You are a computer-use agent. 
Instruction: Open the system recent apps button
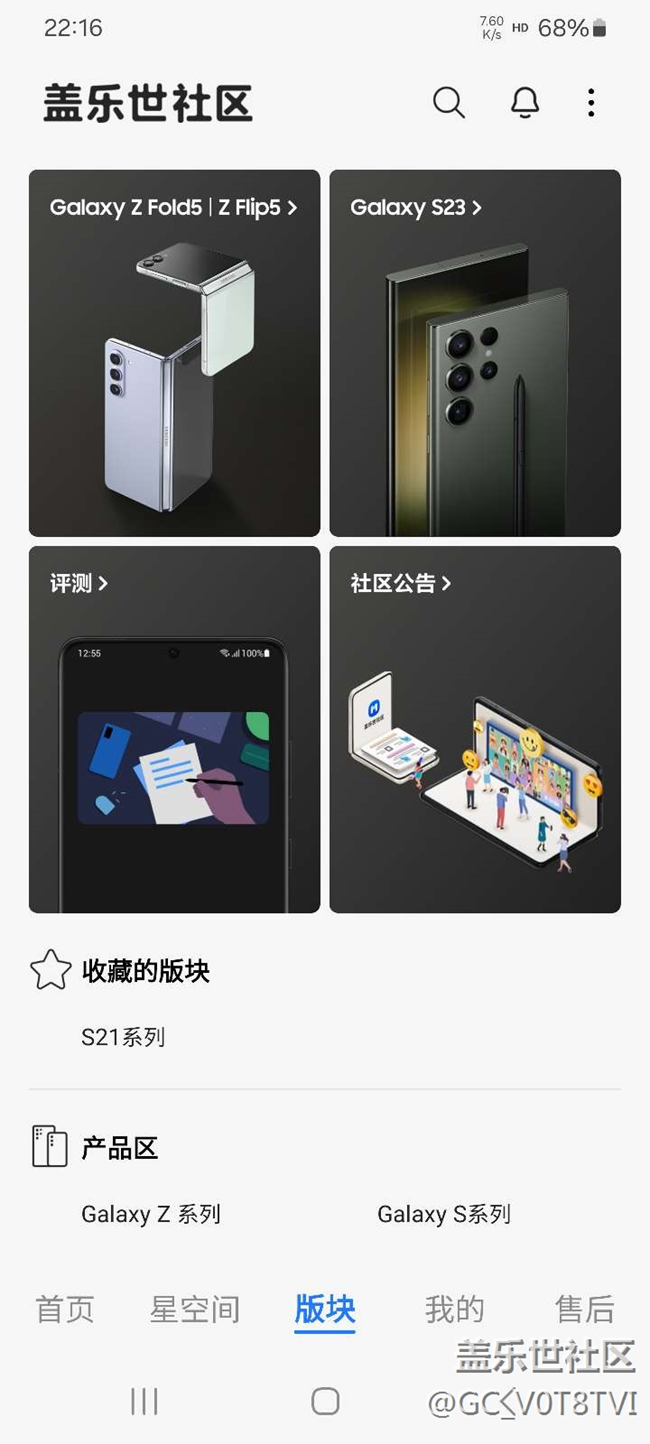point(144,1401)
